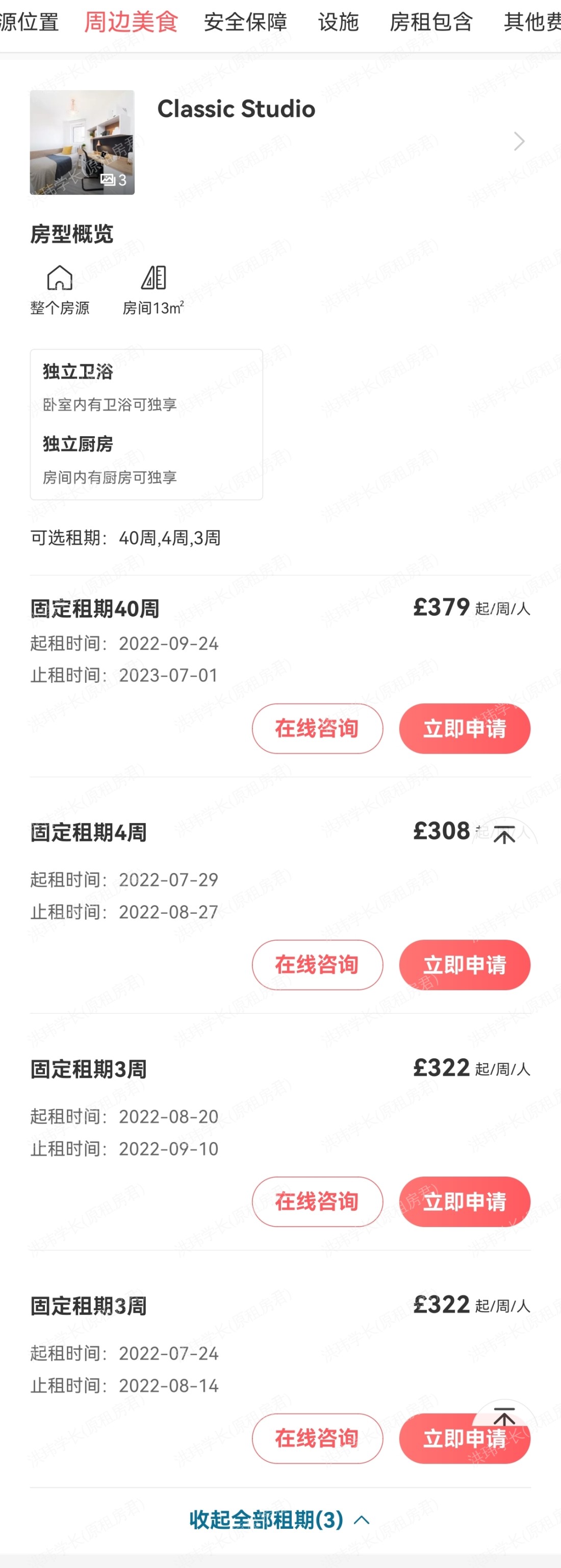The height and width of the screenshot is (1568, 561).
Task: Go to the 房租包含 tab
Action: point(431,22)
